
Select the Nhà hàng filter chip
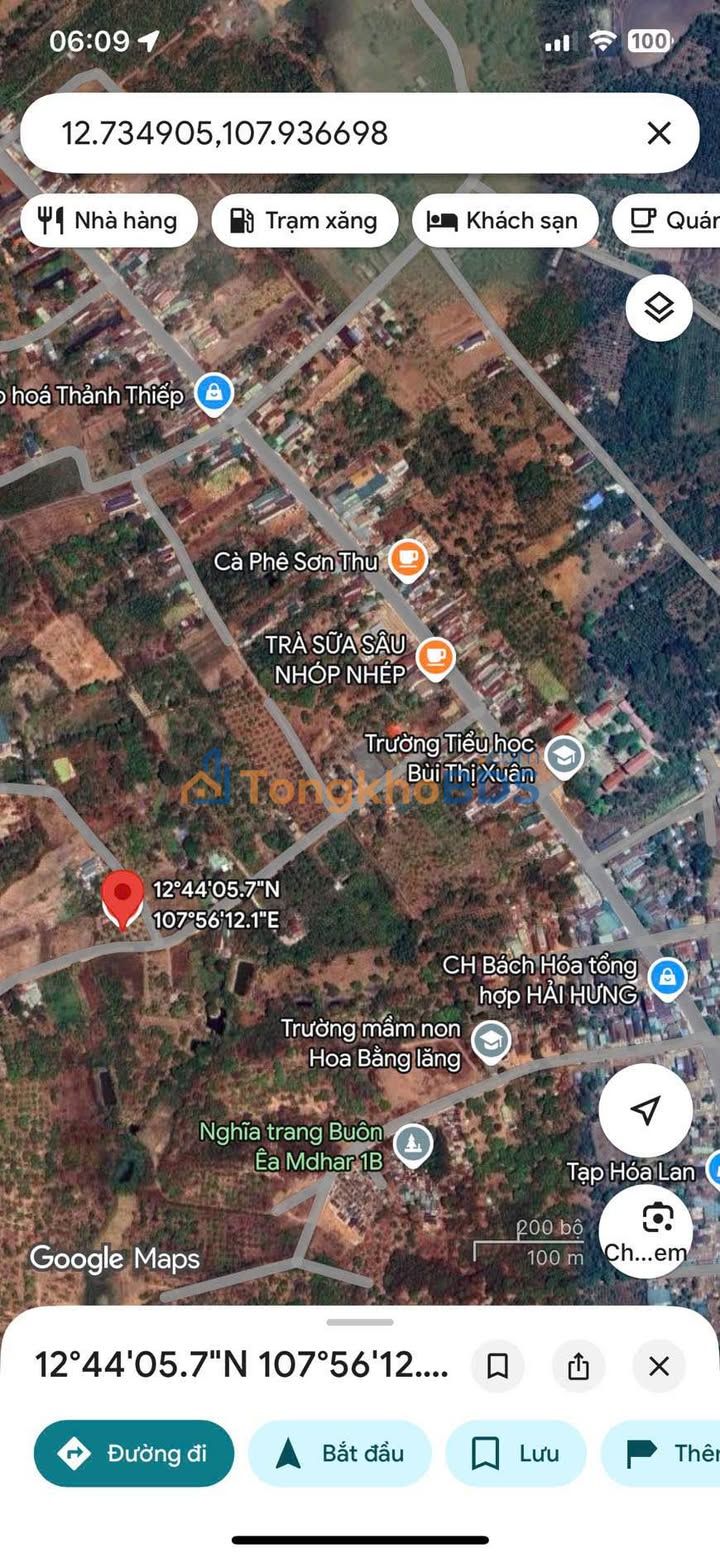(x=109, y=221)
